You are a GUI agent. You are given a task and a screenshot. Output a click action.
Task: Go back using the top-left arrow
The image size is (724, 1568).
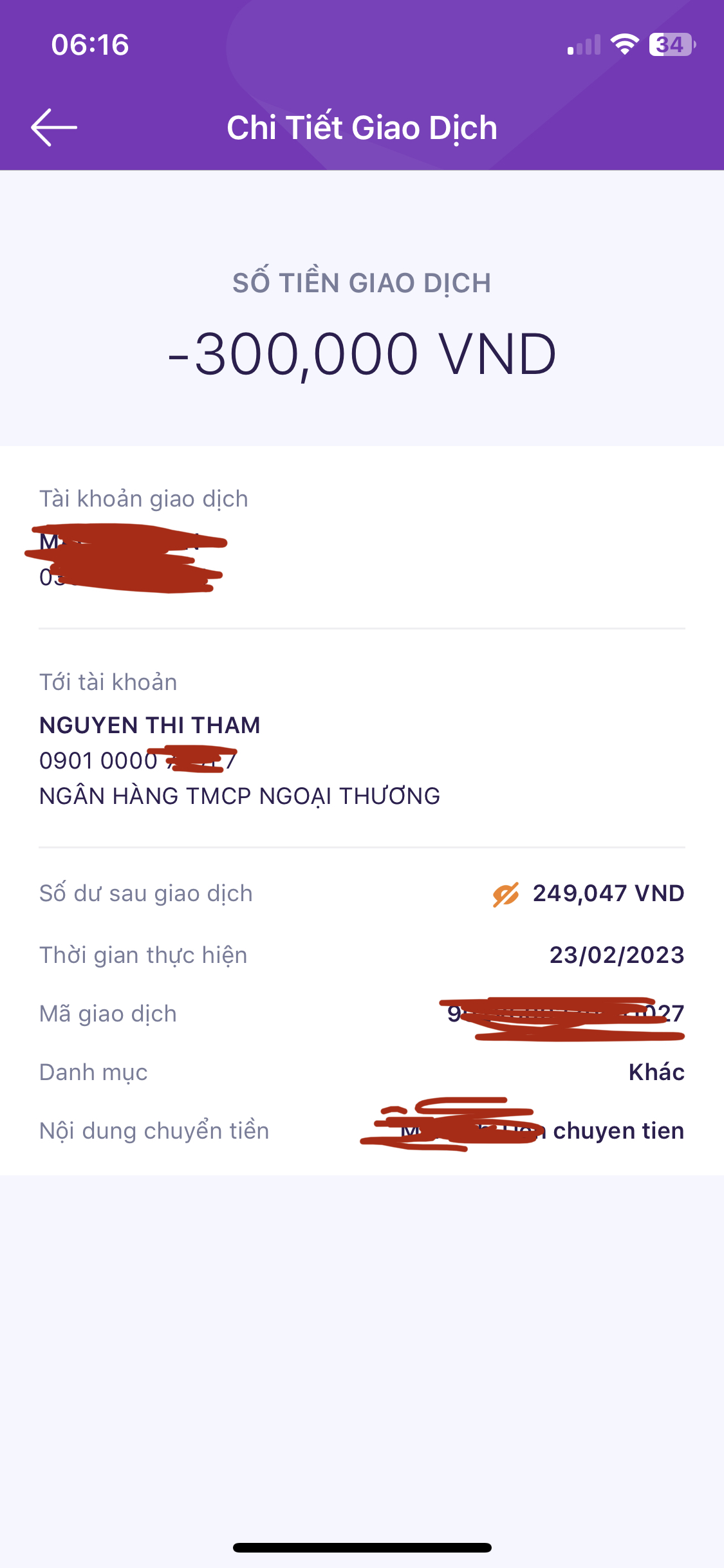(x=54, y=127)
